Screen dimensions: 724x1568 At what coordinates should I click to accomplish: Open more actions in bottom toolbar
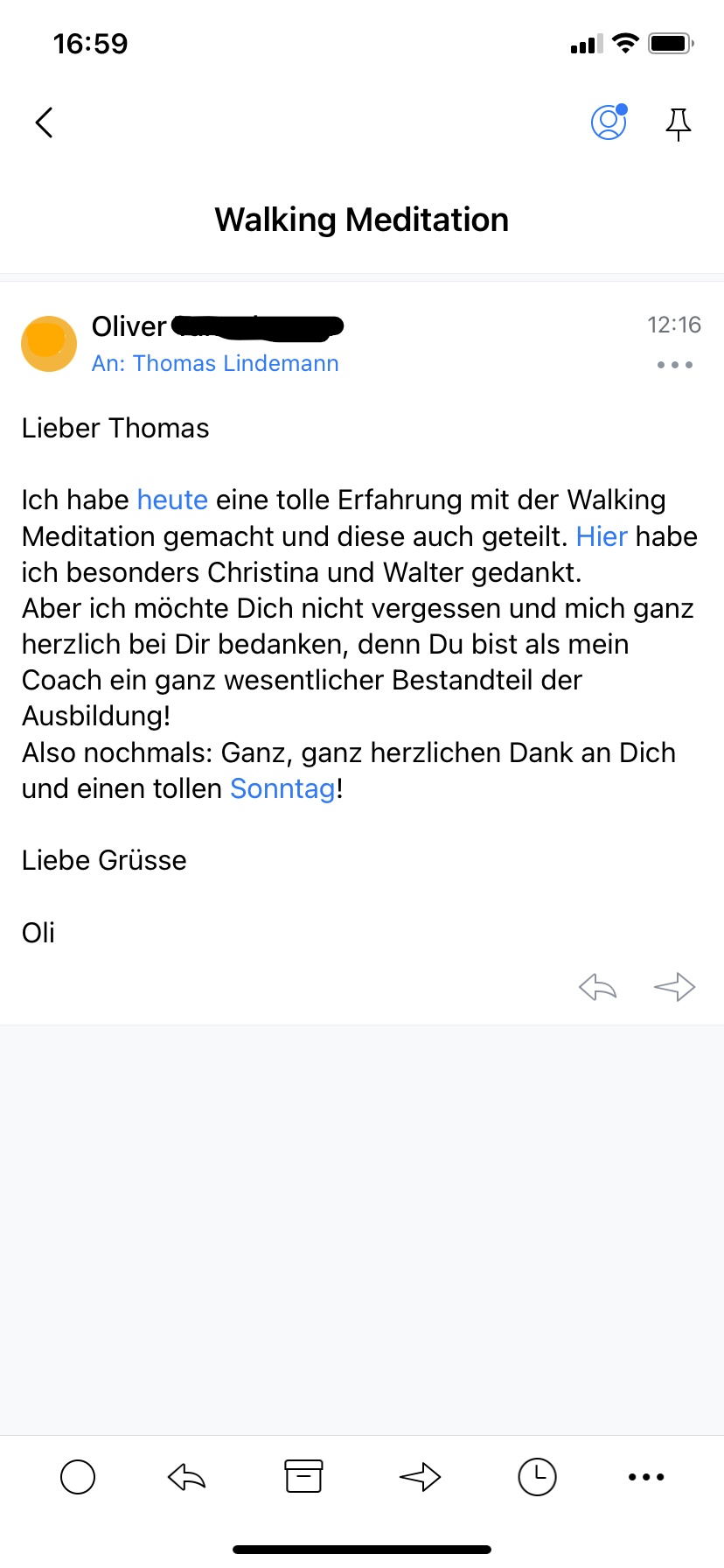pyautogui.click(x=646, y=1477)
